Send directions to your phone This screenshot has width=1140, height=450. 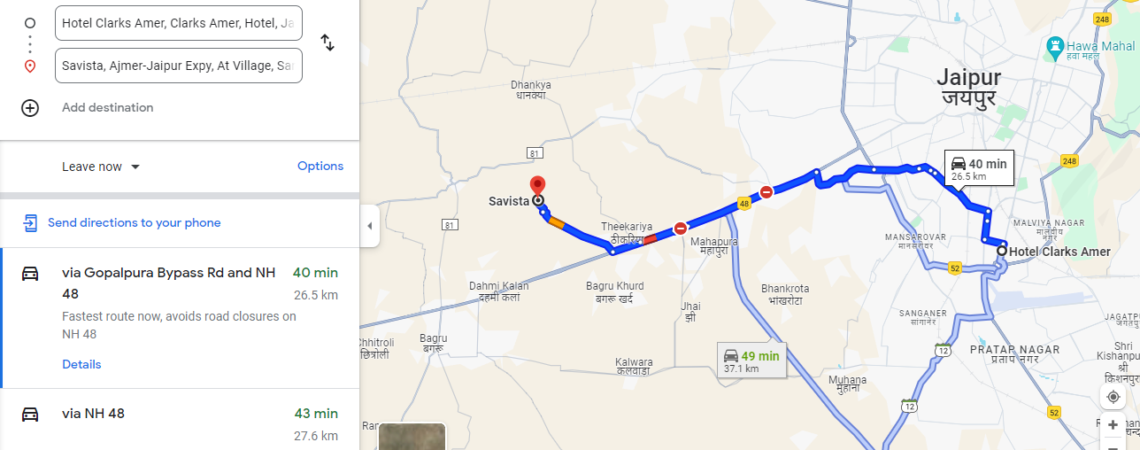coord(133,223)
